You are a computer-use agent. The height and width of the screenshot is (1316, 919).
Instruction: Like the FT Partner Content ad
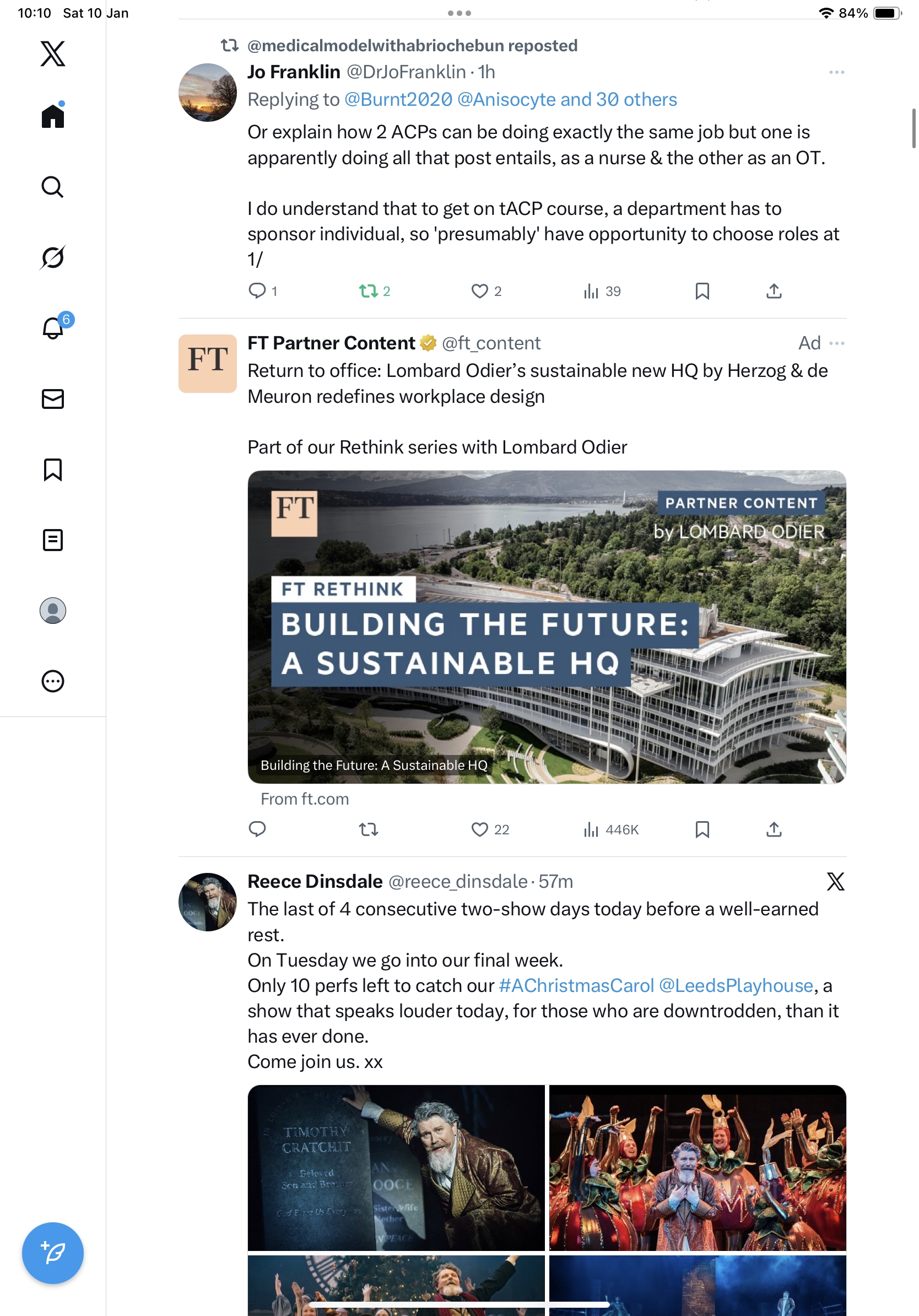click(479, 829)
